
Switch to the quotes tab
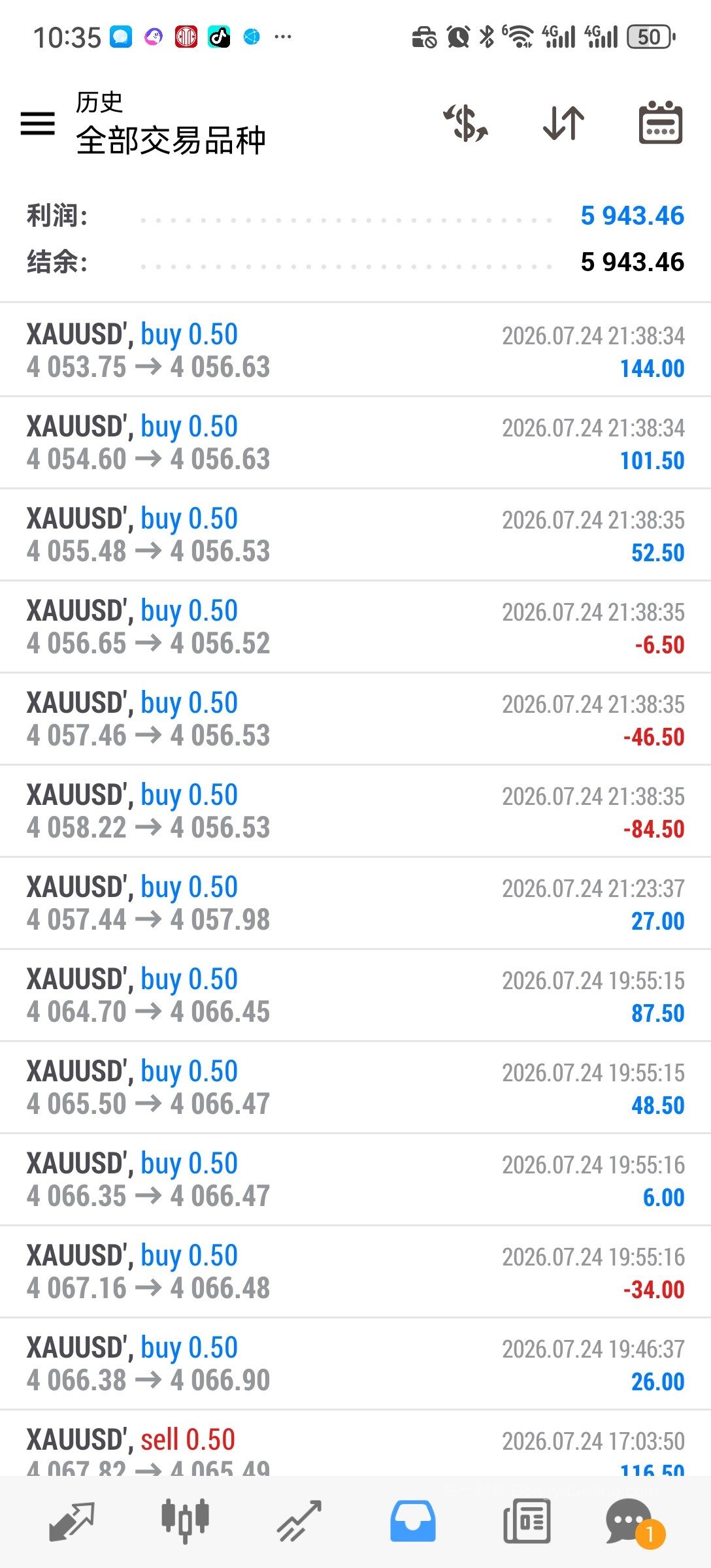(72, 1522)
